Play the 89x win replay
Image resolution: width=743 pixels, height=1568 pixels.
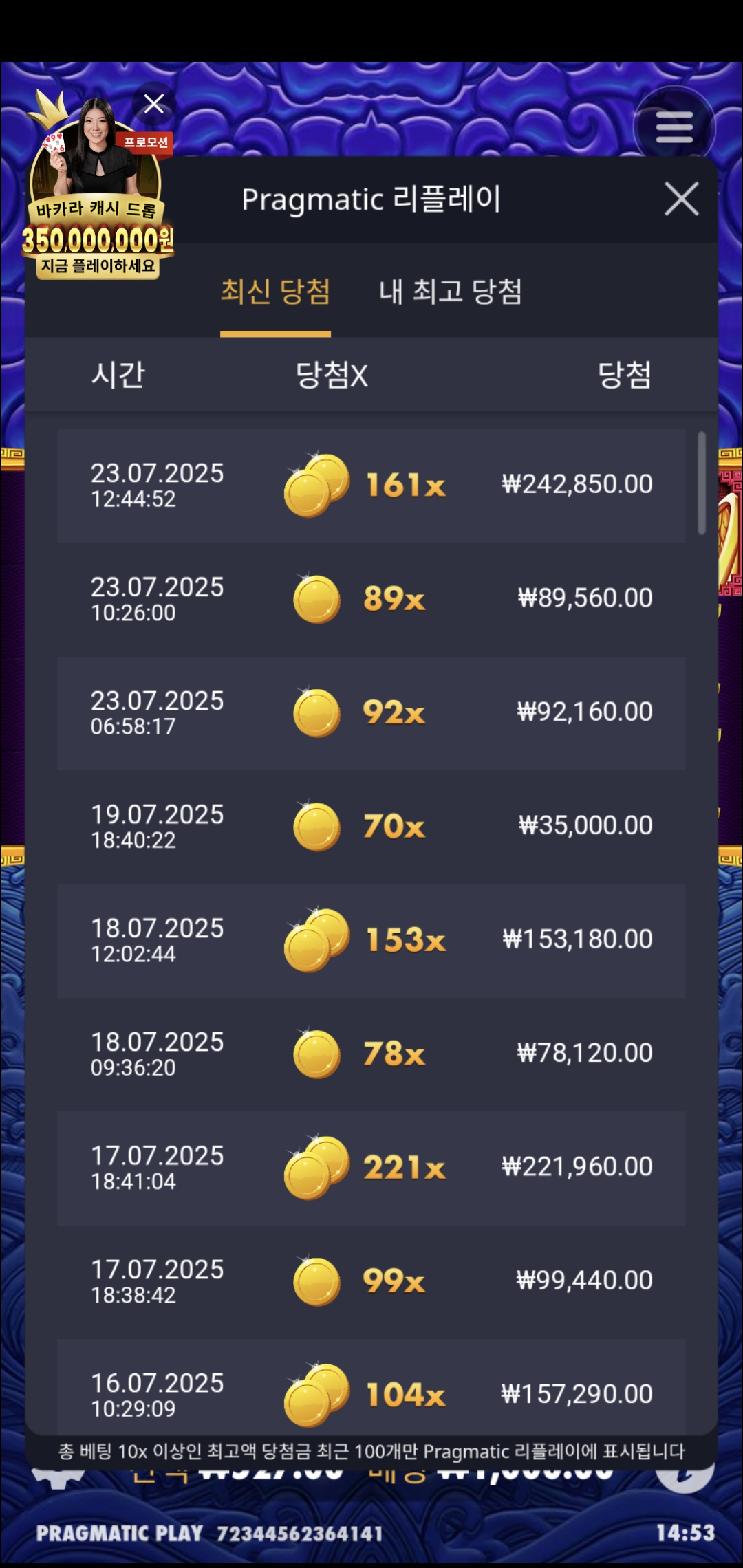[371, 599]
